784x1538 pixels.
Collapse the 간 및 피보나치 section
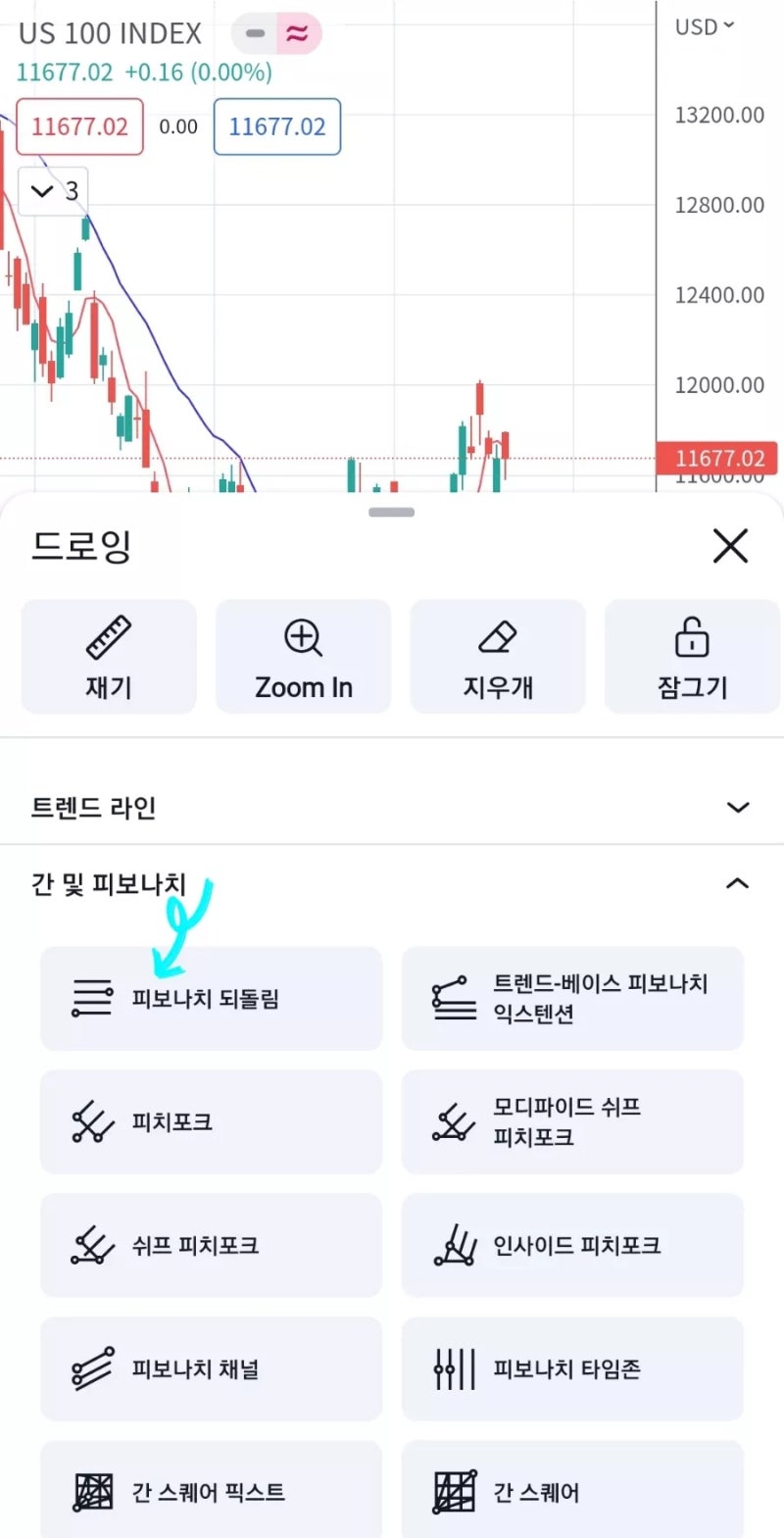point(392,884)
